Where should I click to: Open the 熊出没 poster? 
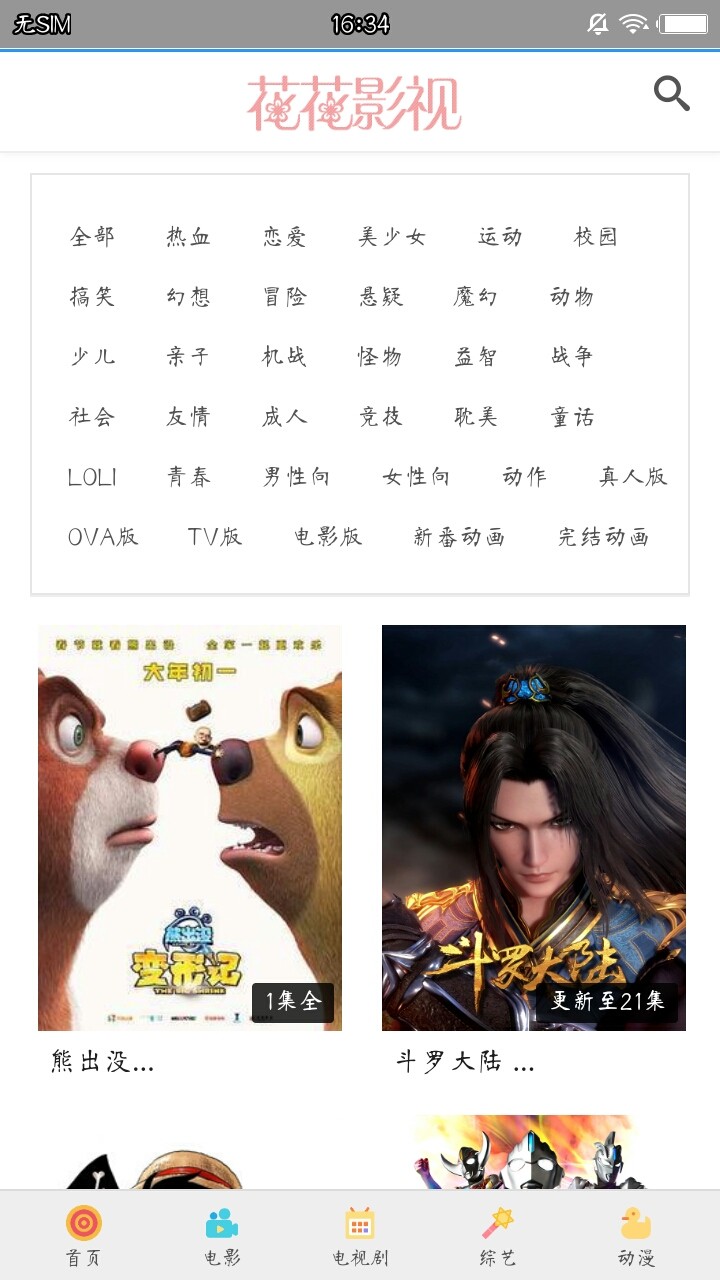pos(190,827)
